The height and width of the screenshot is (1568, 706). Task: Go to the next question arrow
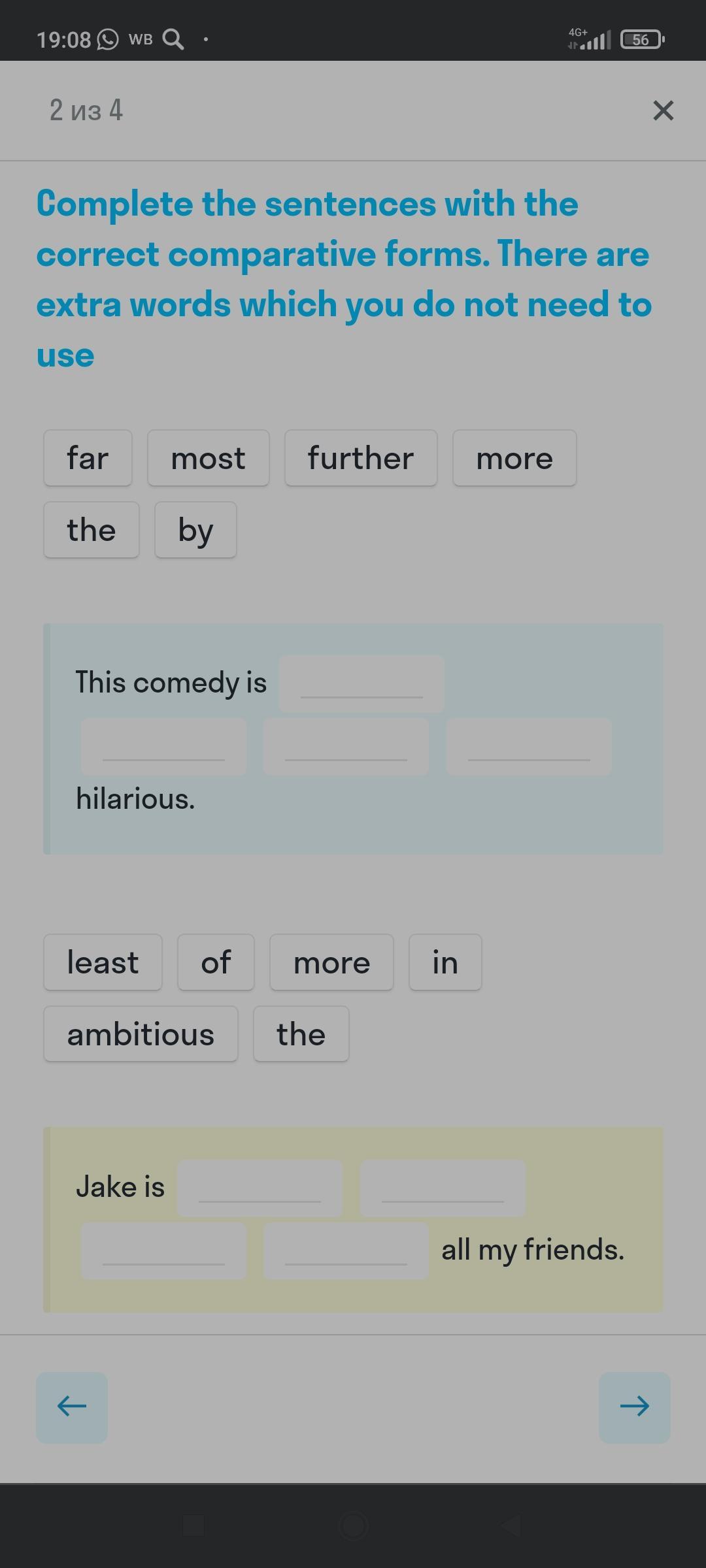(634, 1407)
